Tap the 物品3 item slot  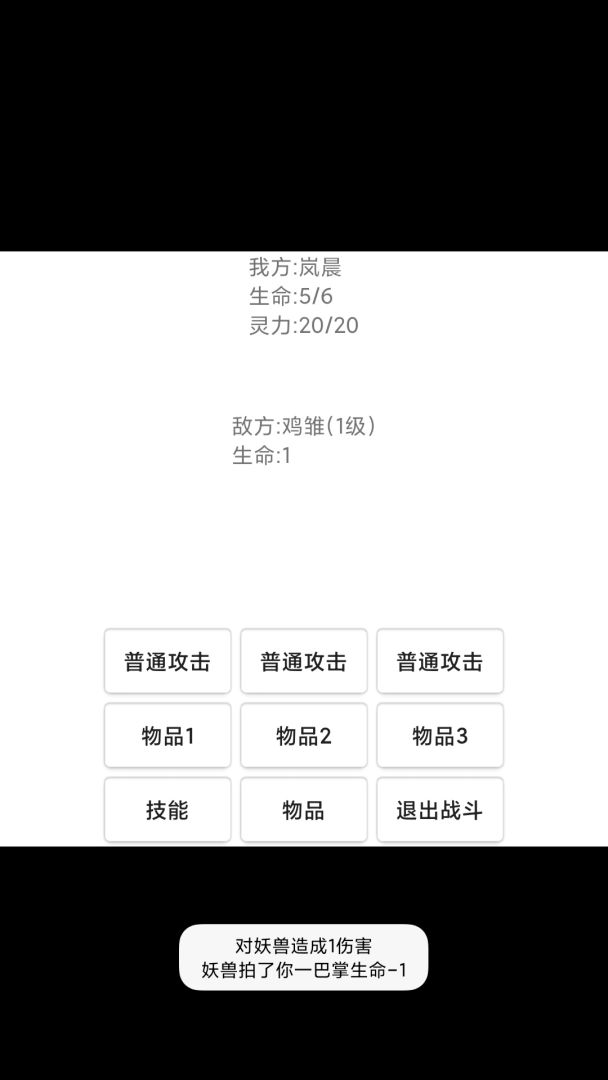tap(440, 736)
